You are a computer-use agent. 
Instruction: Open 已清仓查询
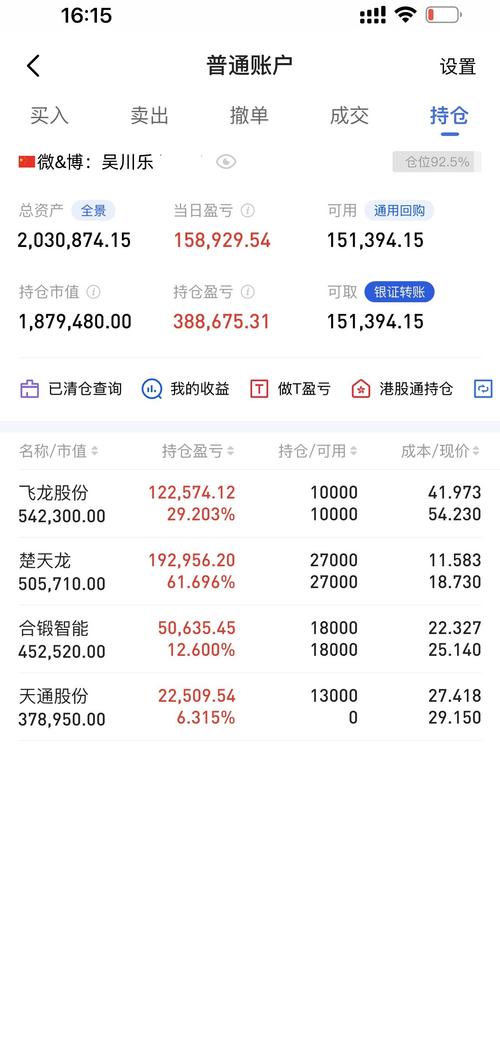coord(70,389)
